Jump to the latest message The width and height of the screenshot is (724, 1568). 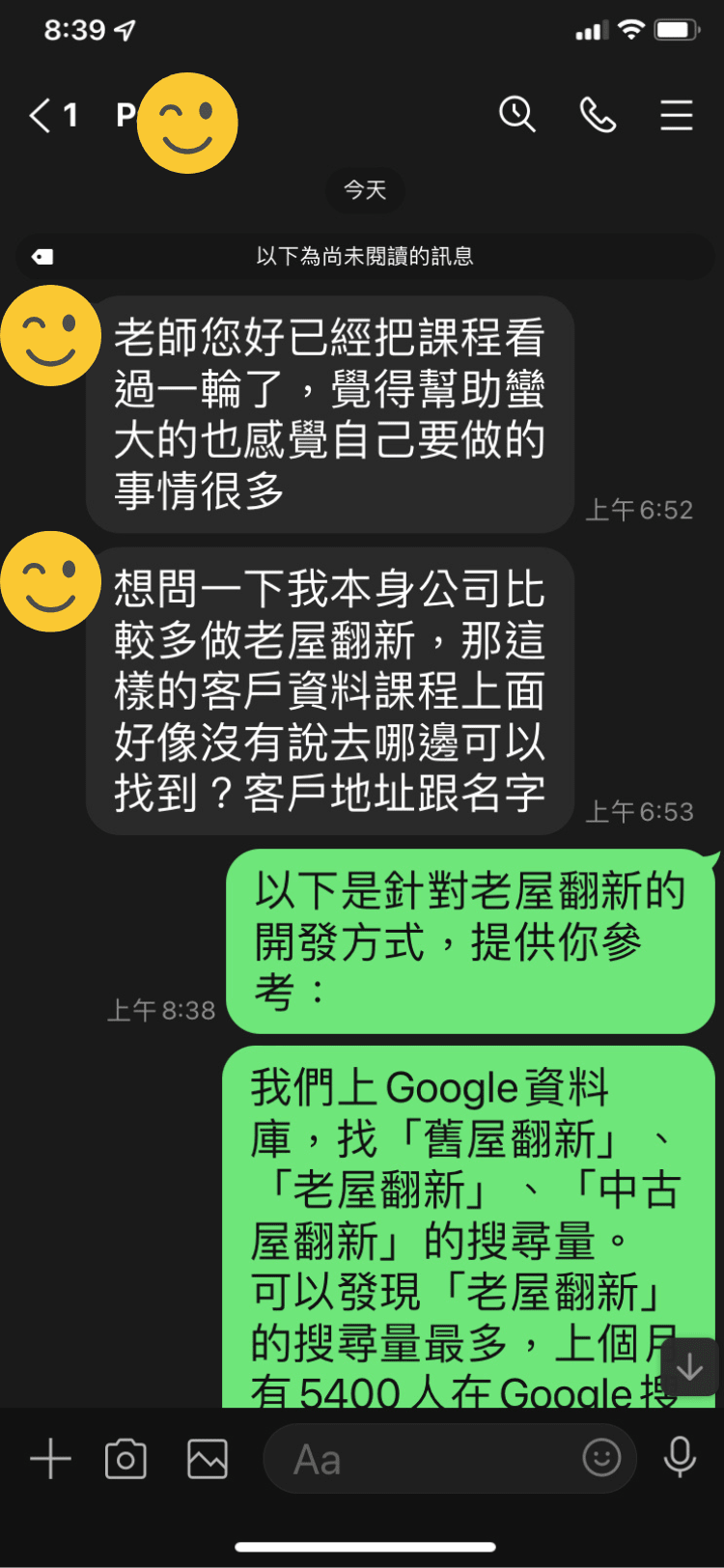[689, 1367]
